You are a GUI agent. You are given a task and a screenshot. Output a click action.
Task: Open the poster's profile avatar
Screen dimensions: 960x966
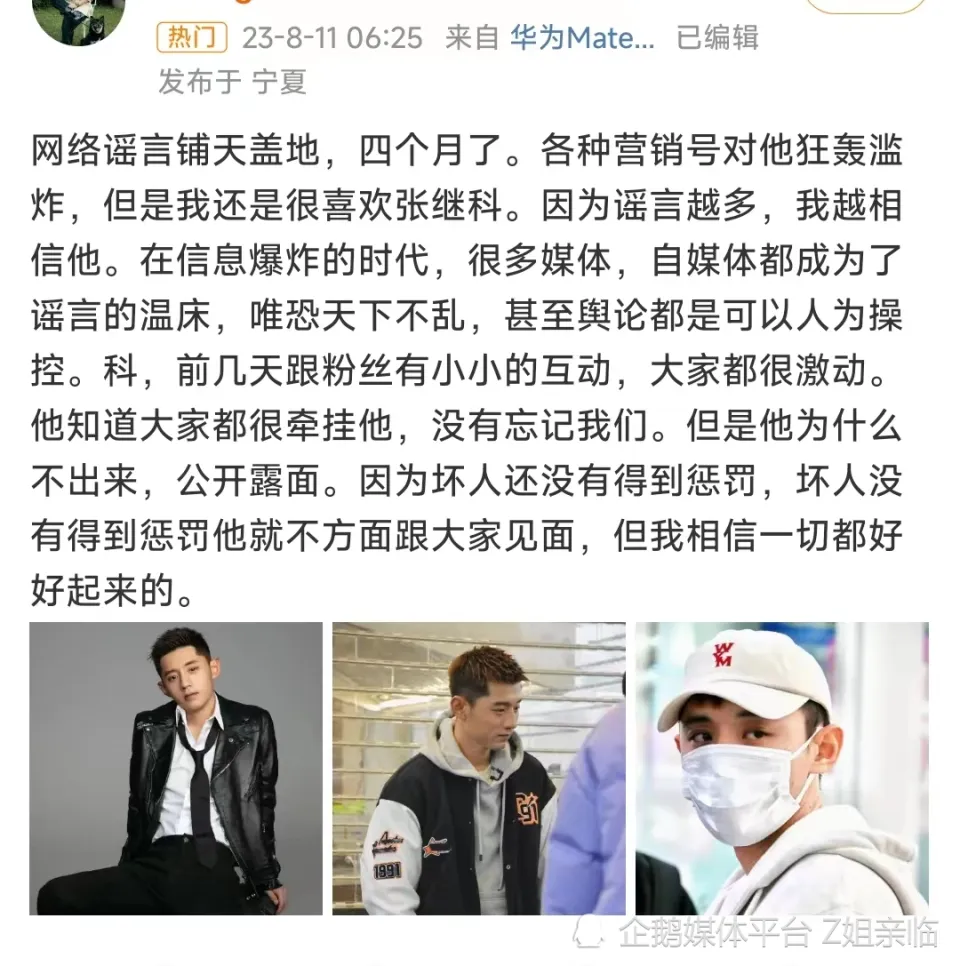coord(78,18)
